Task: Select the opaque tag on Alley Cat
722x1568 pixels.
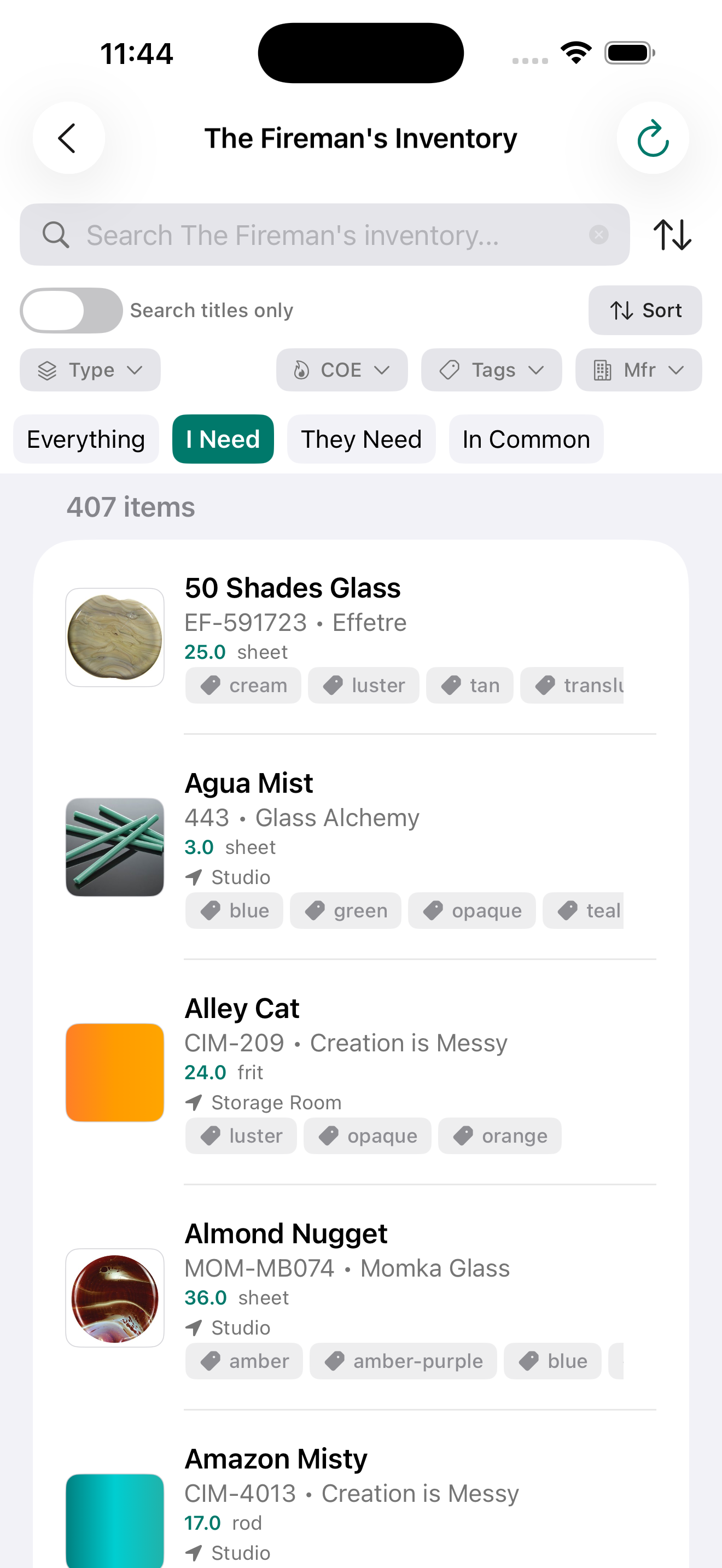Action: click(x=367, y=1135)
